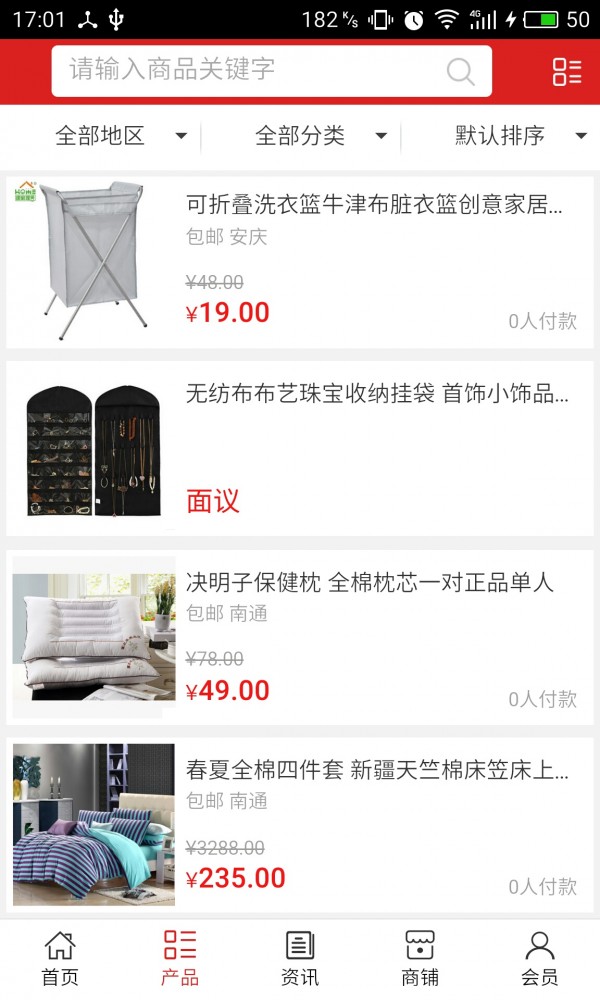Open the 会员 member tab
The image size is (600, 1000).
(x=540, y=958)
